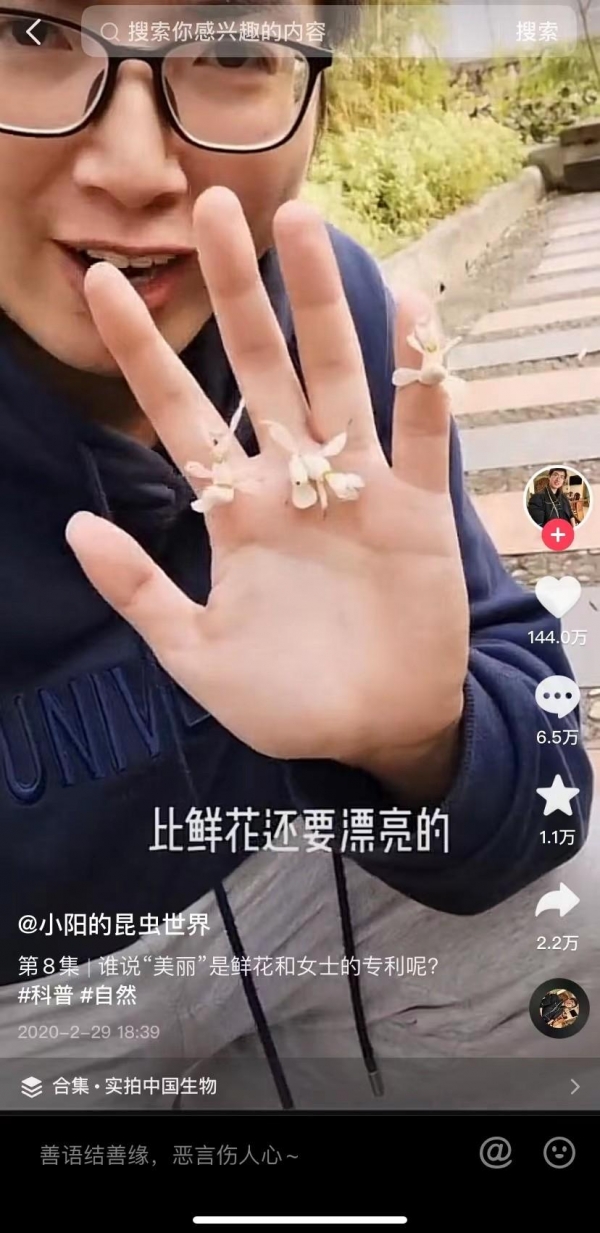Share this video via the arrow icon

[557, 900]
